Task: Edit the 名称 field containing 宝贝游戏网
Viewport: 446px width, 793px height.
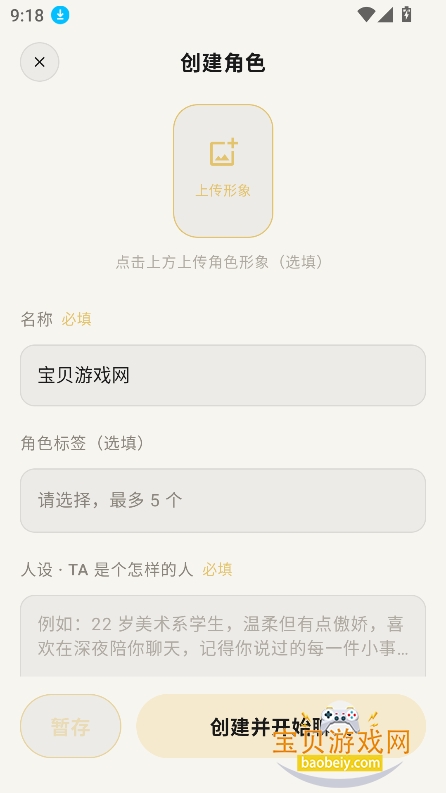Action: (x=223, y=375)
